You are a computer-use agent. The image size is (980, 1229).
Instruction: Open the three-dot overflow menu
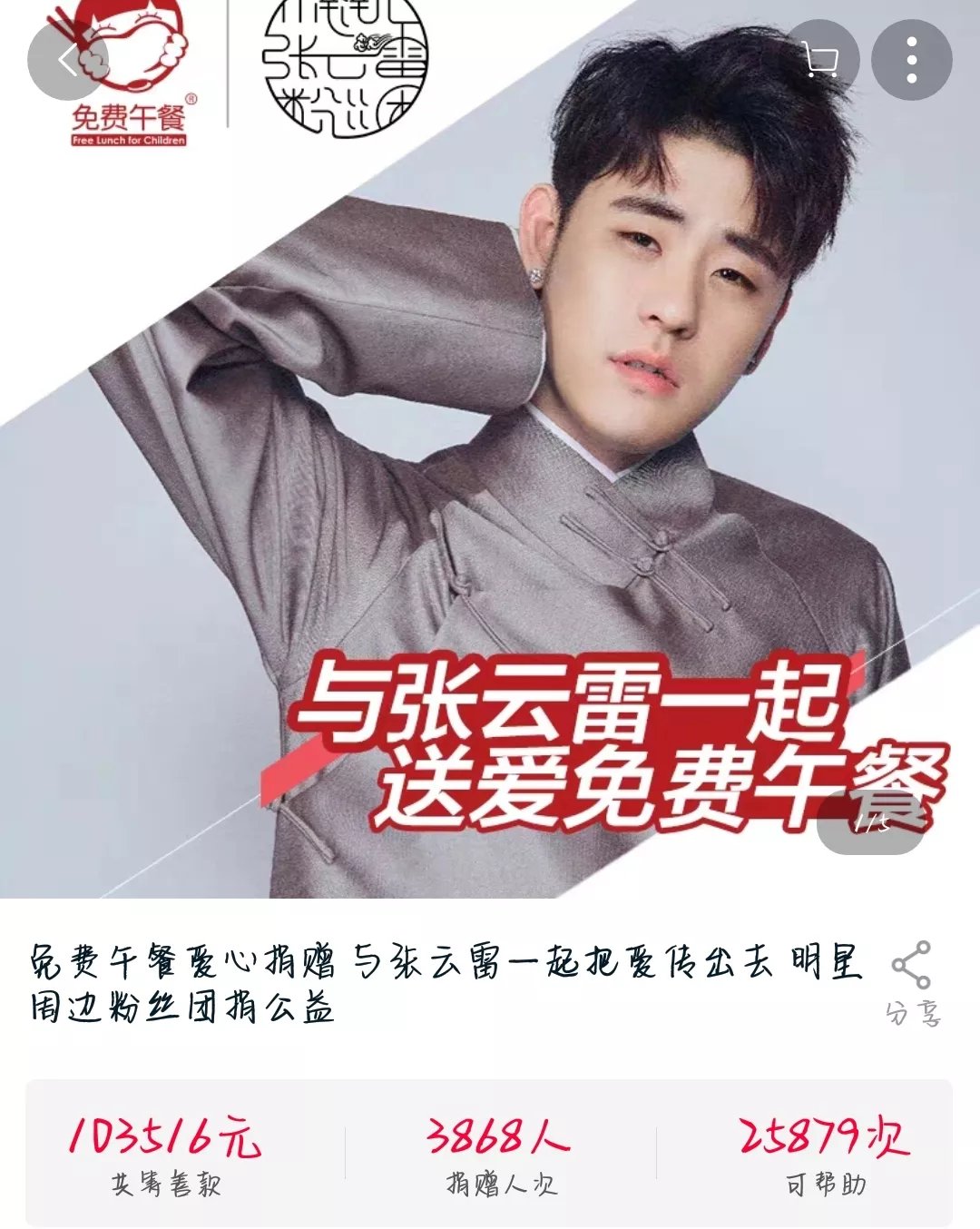(911, 60)
